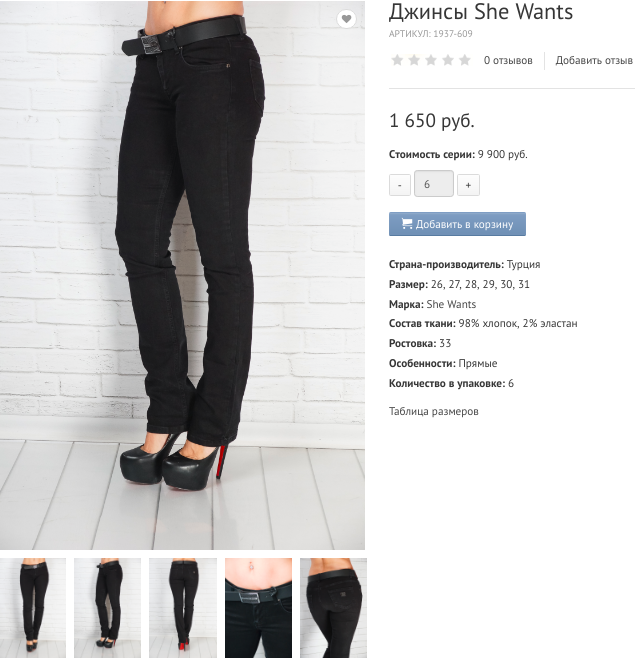Add jeans to favorites with heart icon
Viewport: 635px width, 659px height.
tap(345, 19)
